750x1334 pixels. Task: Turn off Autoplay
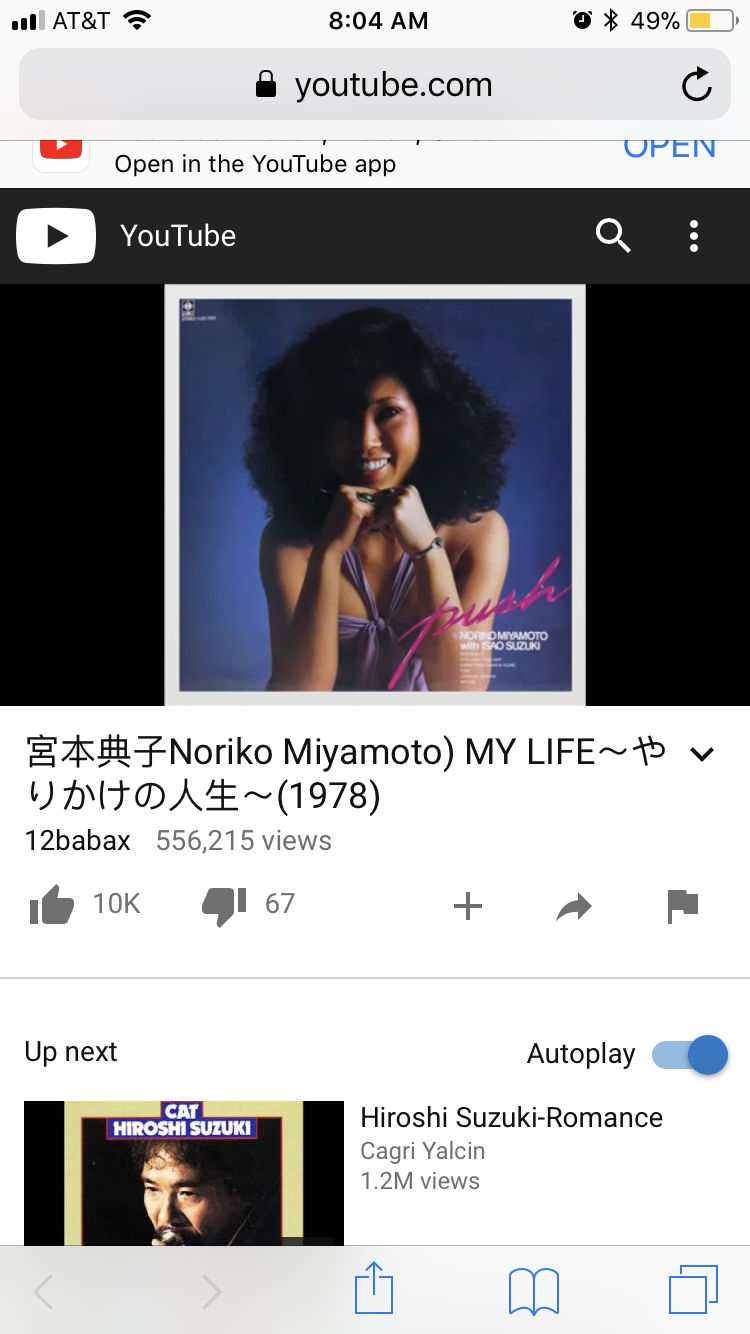tap(690, 1055)
